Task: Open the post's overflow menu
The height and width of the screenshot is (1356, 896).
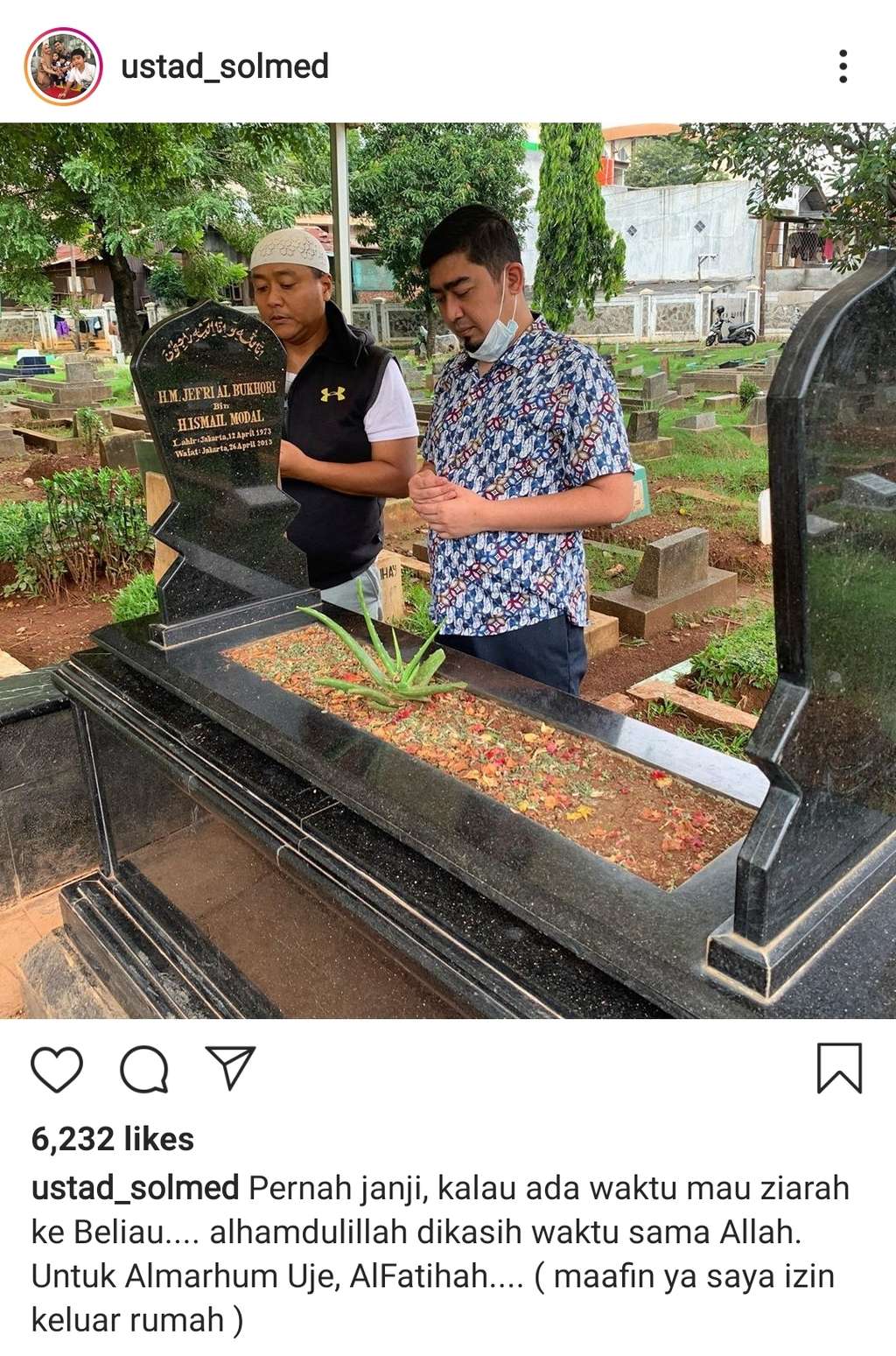Action: pyautogui.click(x=842, y=67)
